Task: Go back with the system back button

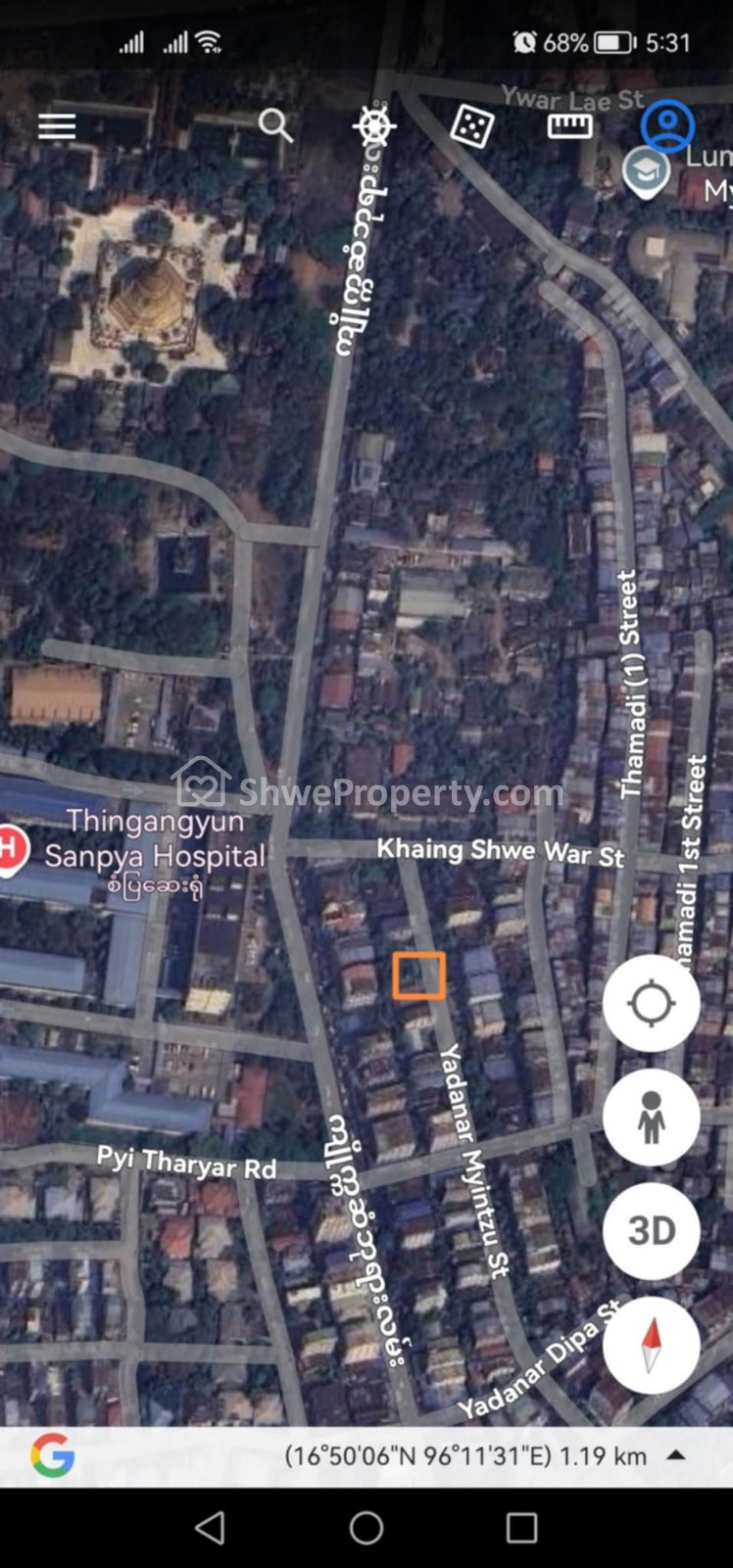Action: point(210,1528)
